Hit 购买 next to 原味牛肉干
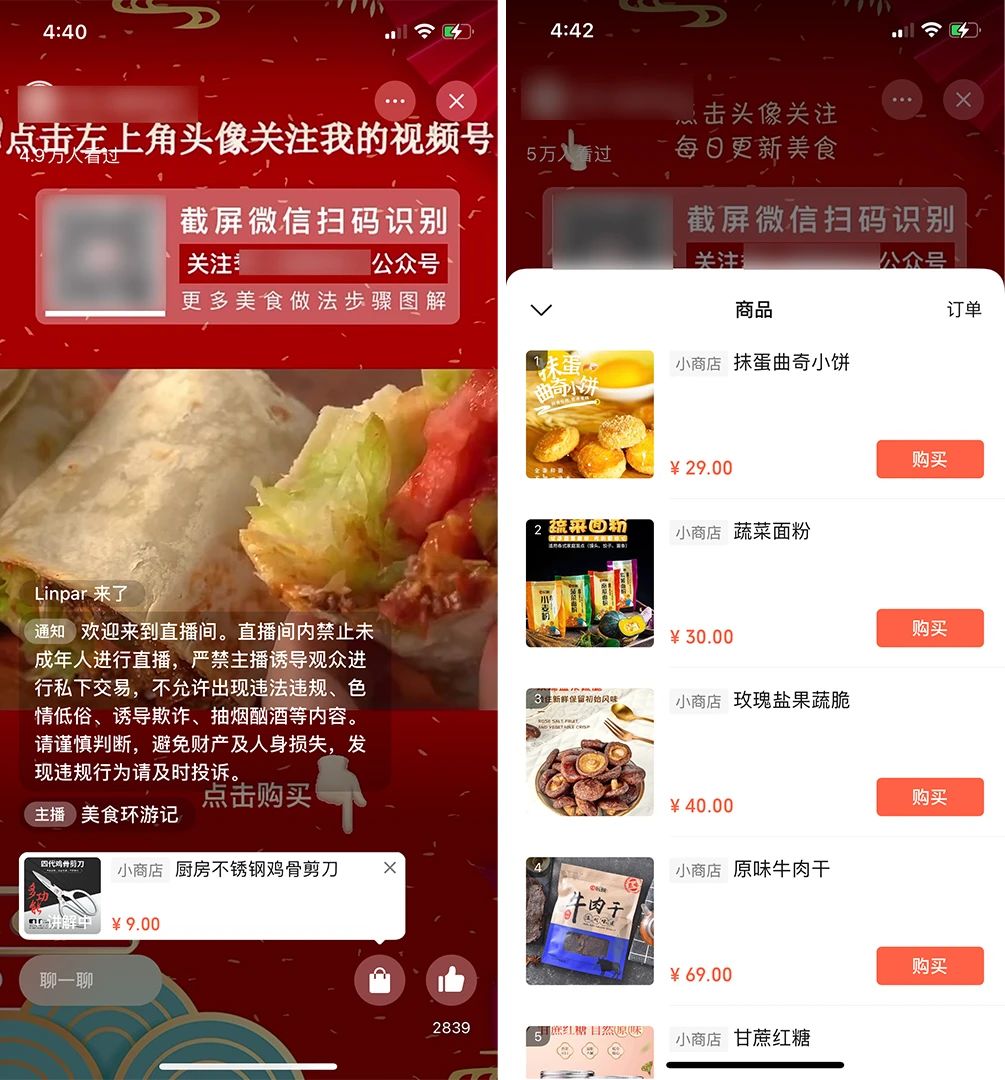 (929, 967)
